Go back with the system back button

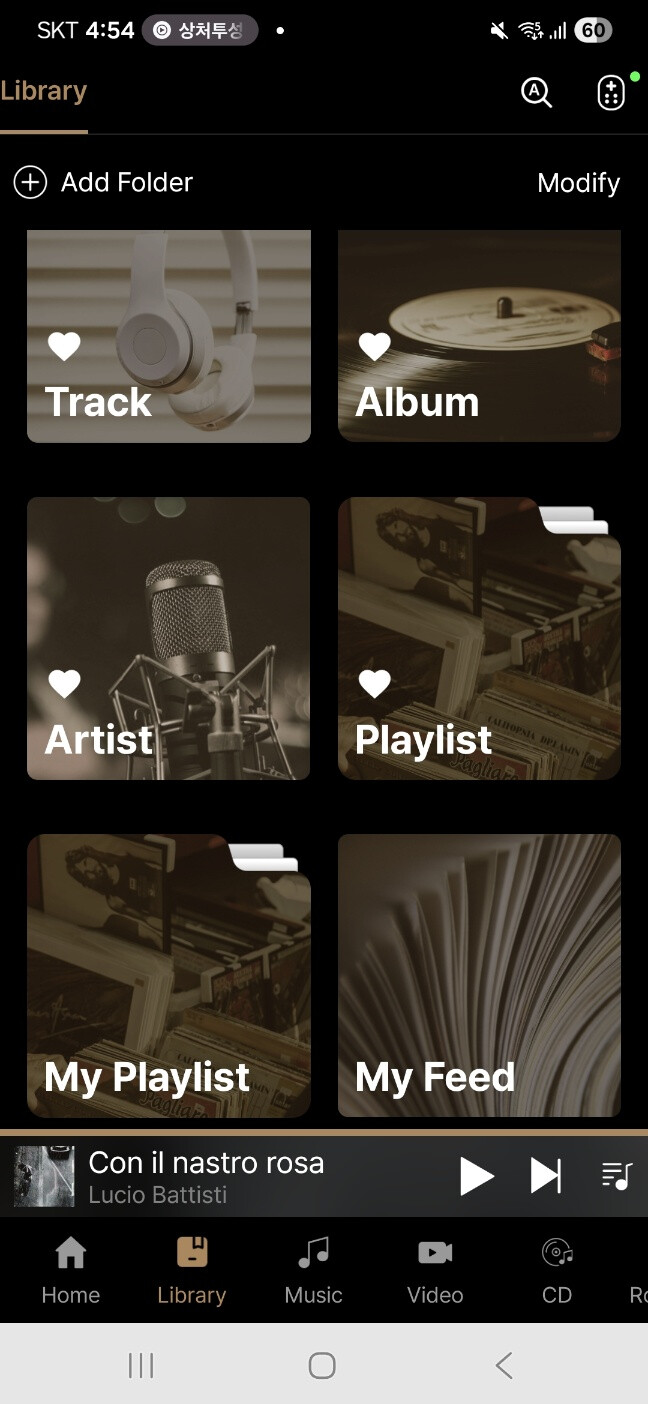tap(504, 1365)
